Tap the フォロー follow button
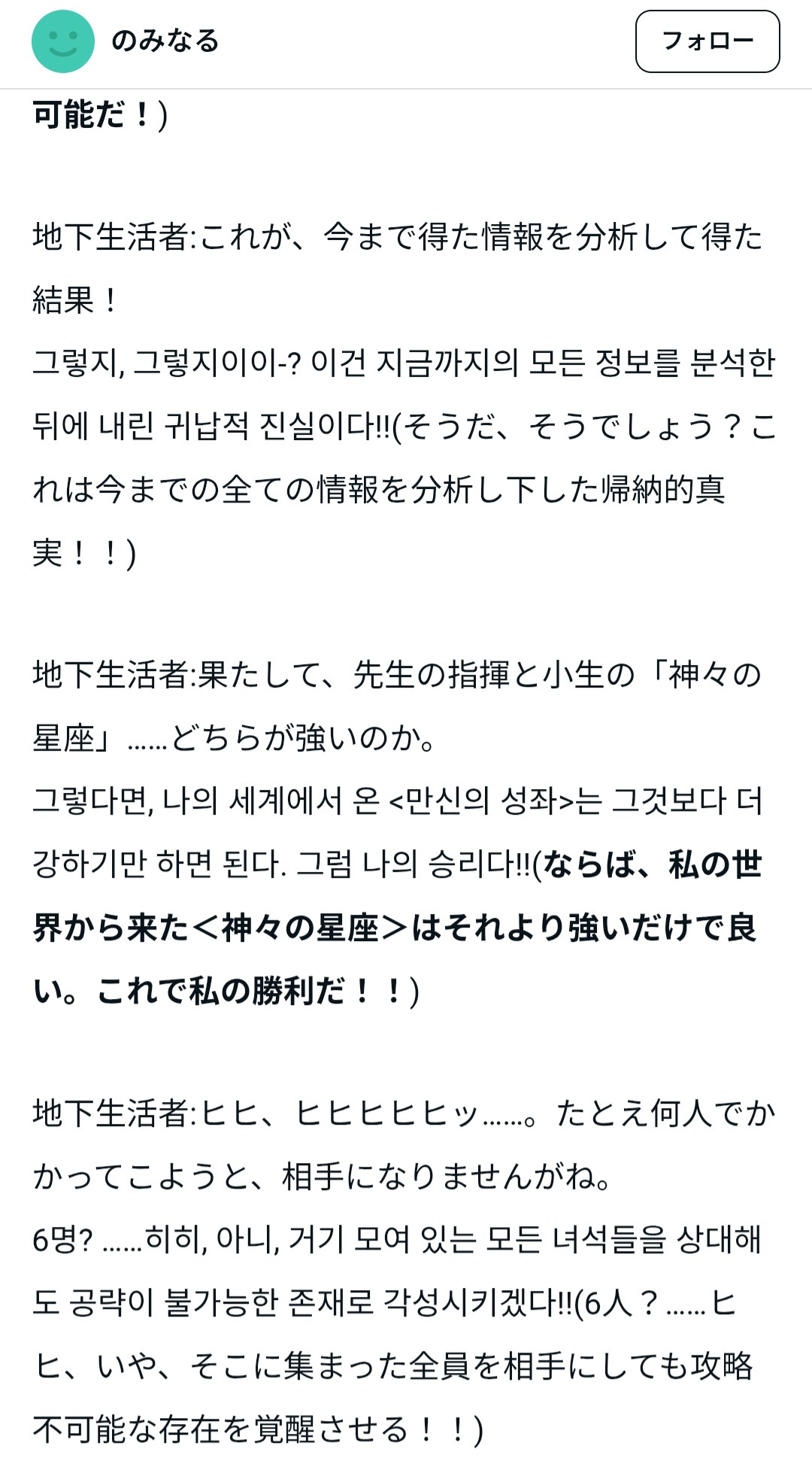Screen dimensions: 812x1476 [707, 41]
